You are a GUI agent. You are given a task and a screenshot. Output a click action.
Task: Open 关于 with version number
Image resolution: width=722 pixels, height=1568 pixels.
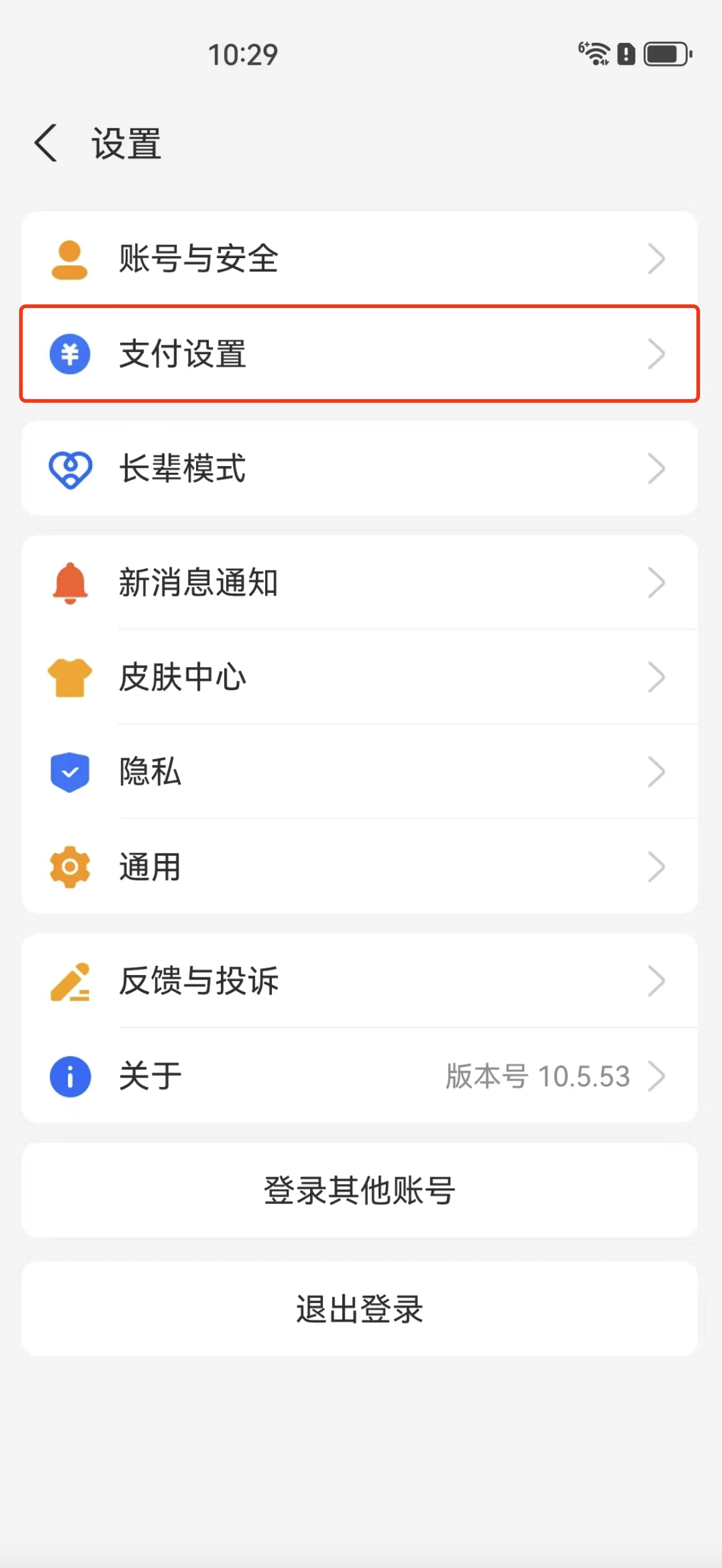[359, 1076]
